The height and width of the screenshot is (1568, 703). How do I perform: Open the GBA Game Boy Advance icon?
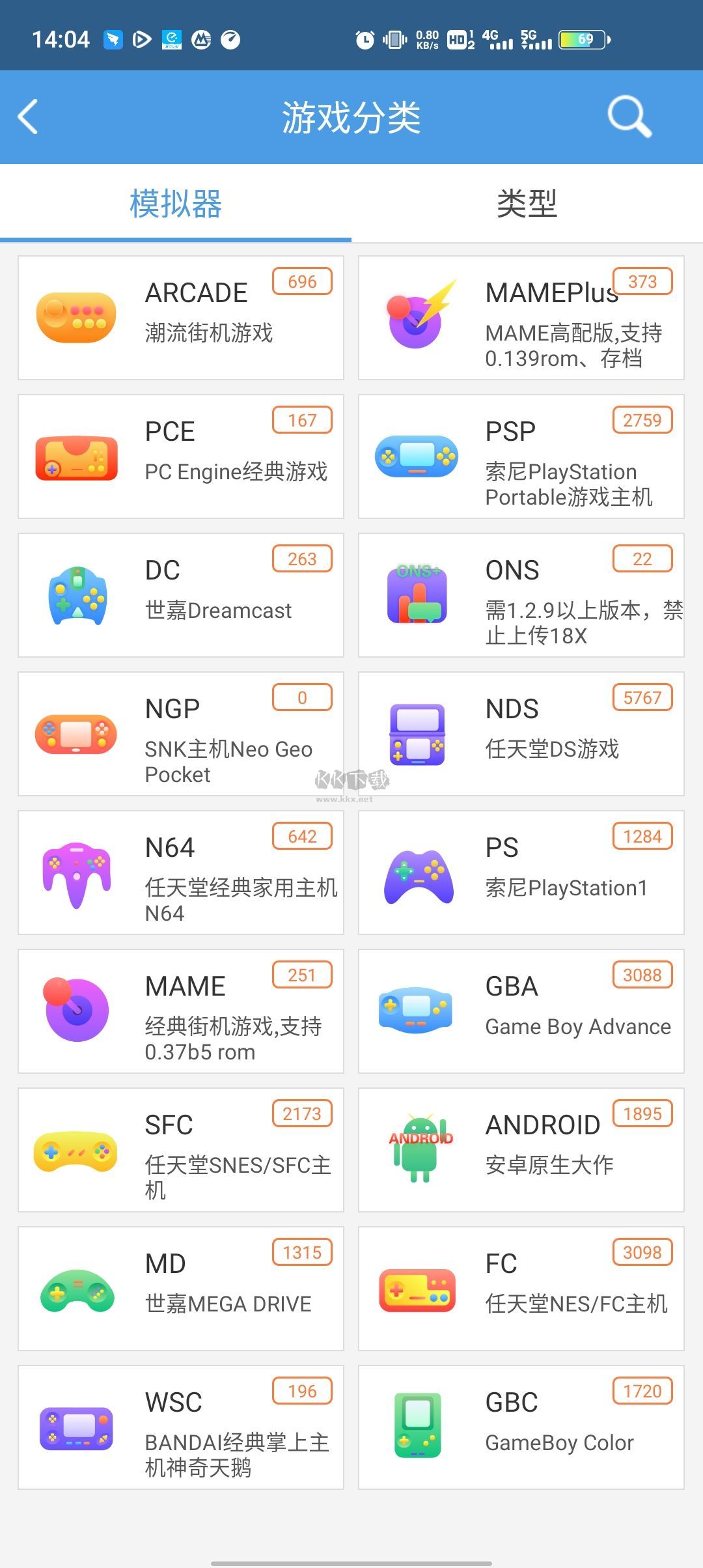(x=417, y=1009)
